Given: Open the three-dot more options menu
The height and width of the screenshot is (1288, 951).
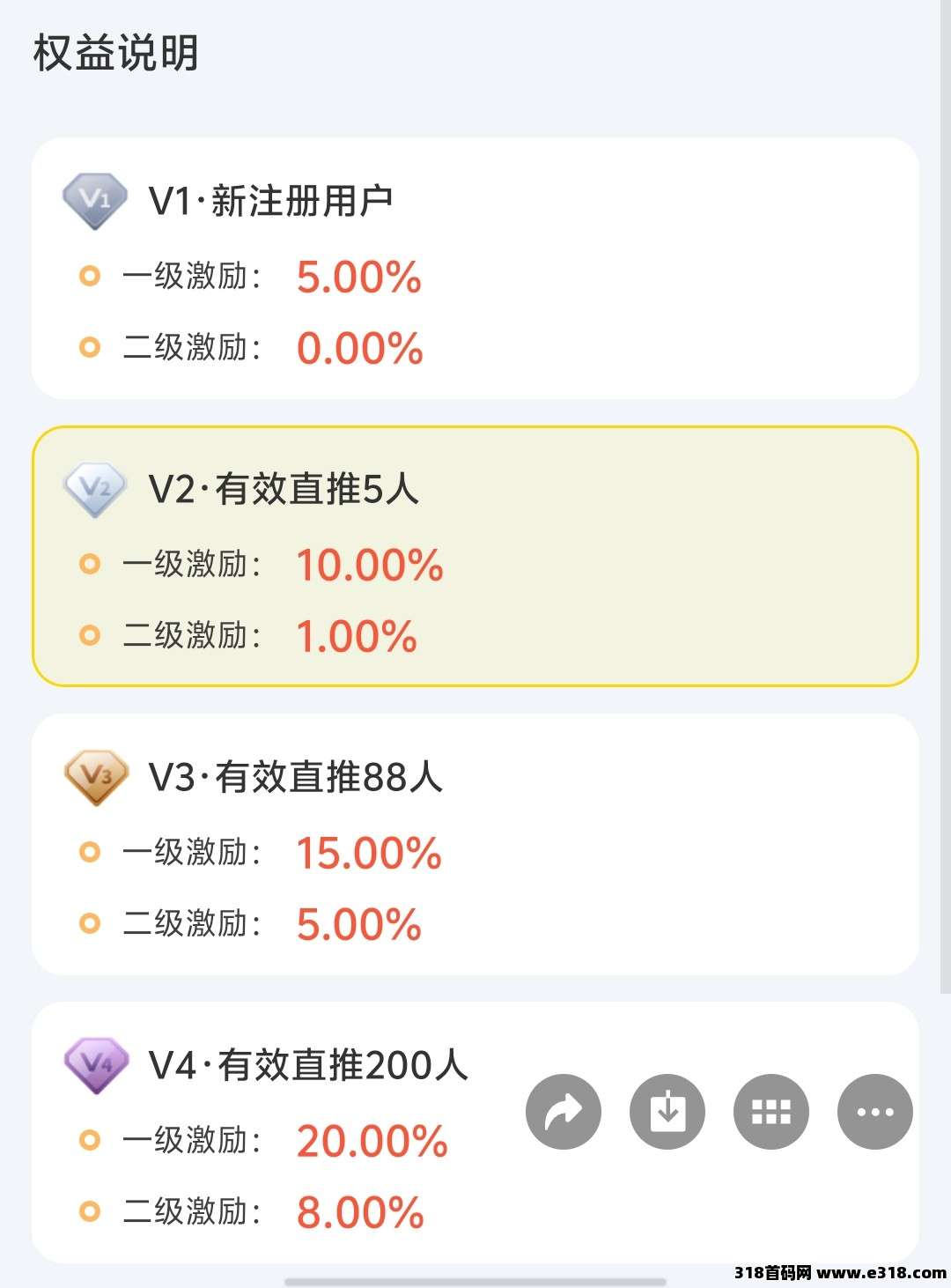Looking at the screenshot, I should 875,1112.
